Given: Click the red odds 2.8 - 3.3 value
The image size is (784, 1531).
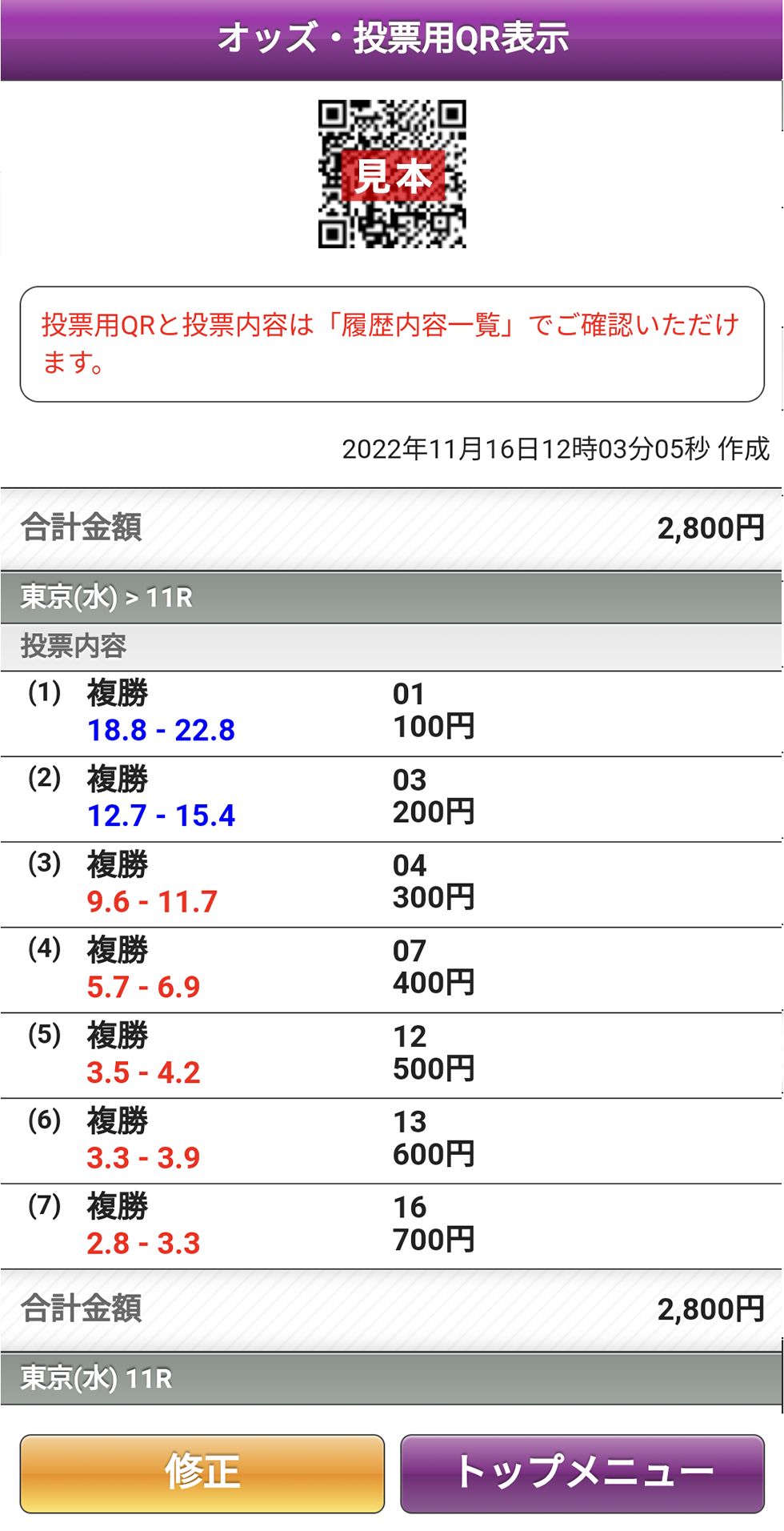Looking at the screenshot, I should coord(144,1243).
